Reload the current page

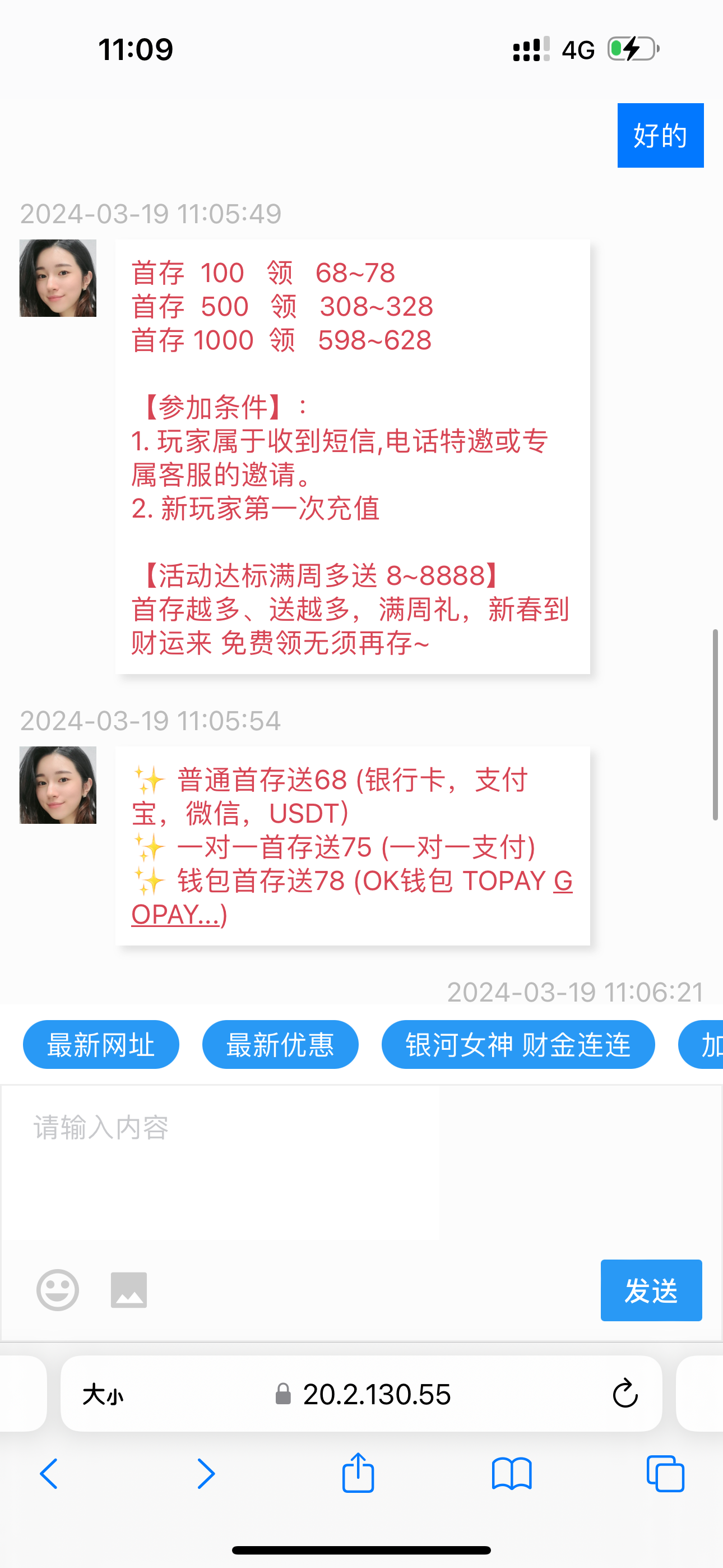point(625,1394)
